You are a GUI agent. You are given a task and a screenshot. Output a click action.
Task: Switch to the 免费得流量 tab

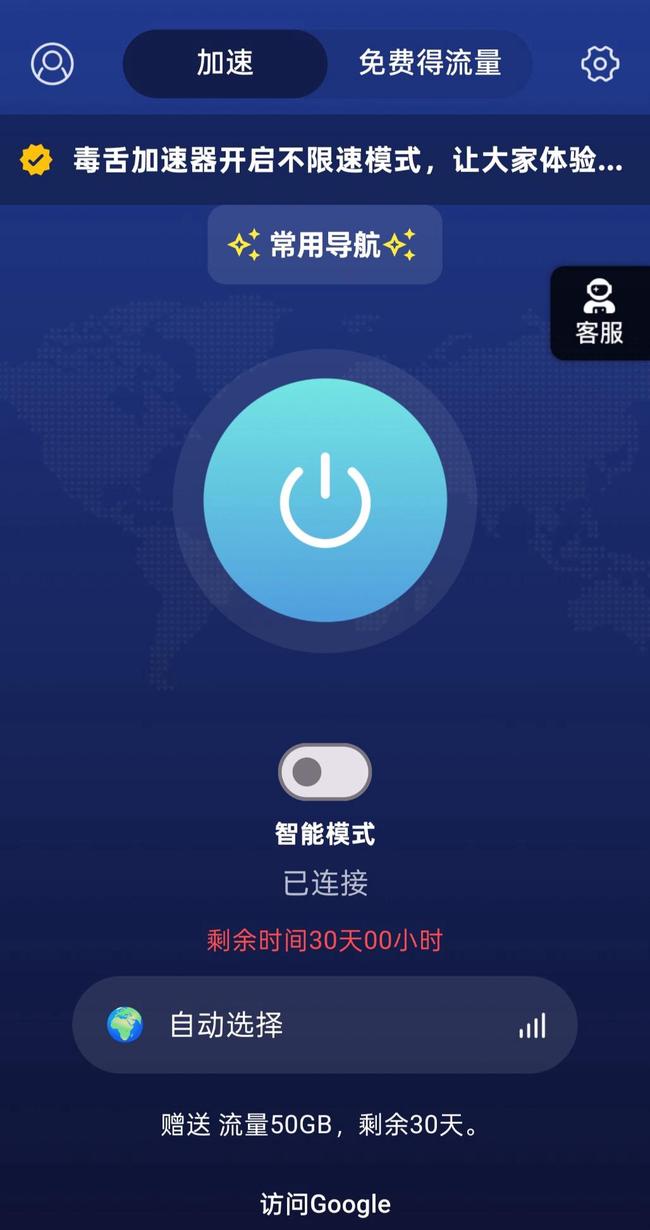430,64
